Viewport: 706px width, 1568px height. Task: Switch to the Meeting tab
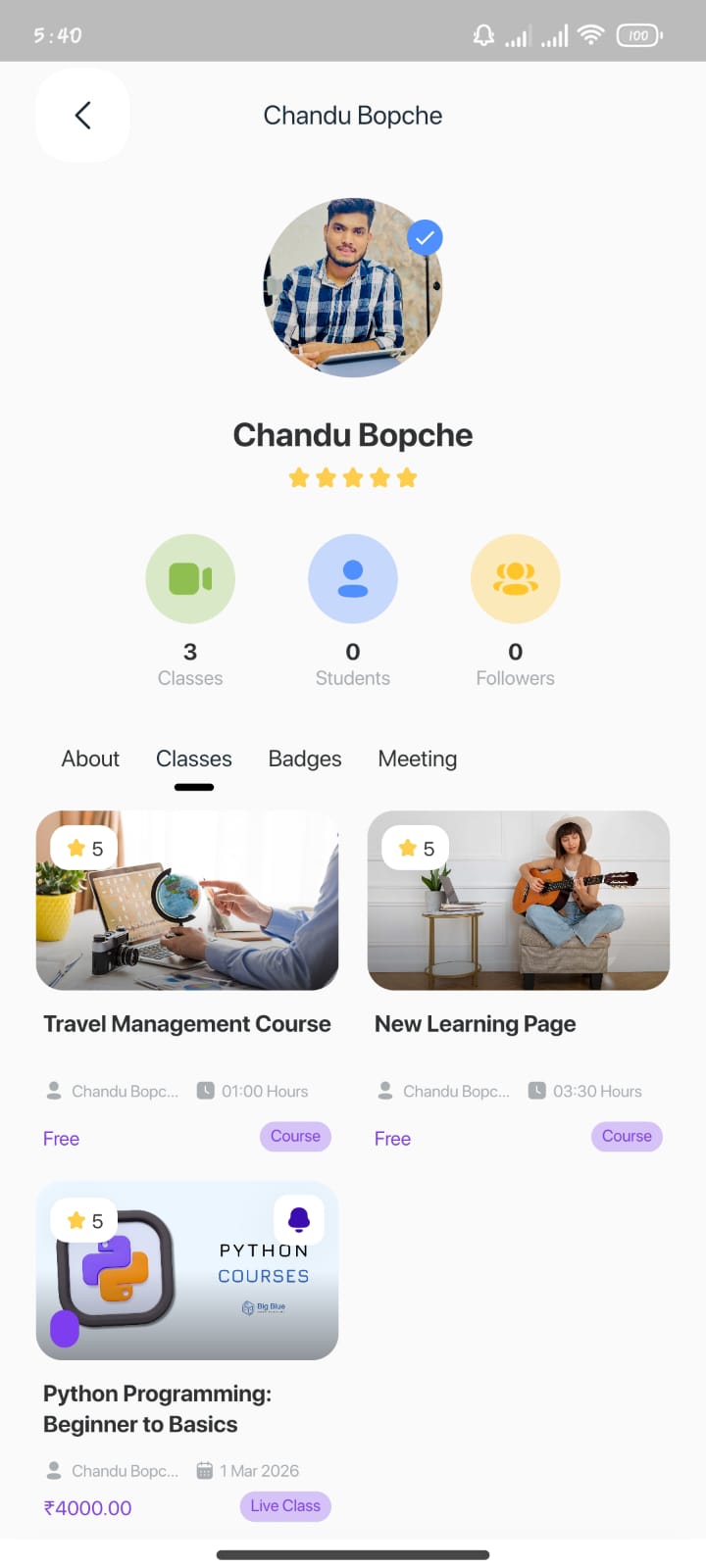pos(418,759)
